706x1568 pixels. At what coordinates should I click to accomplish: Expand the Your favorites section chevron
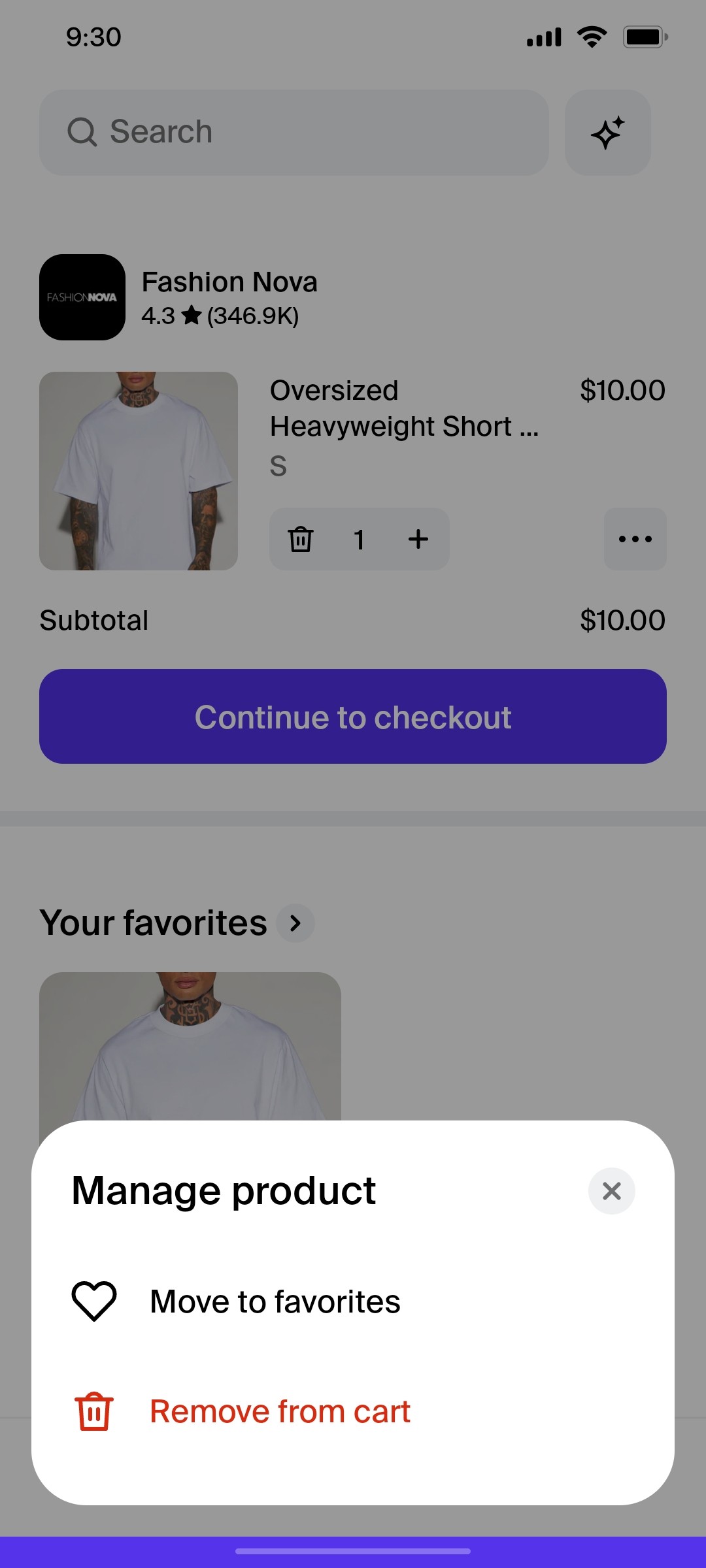[295, 923]
